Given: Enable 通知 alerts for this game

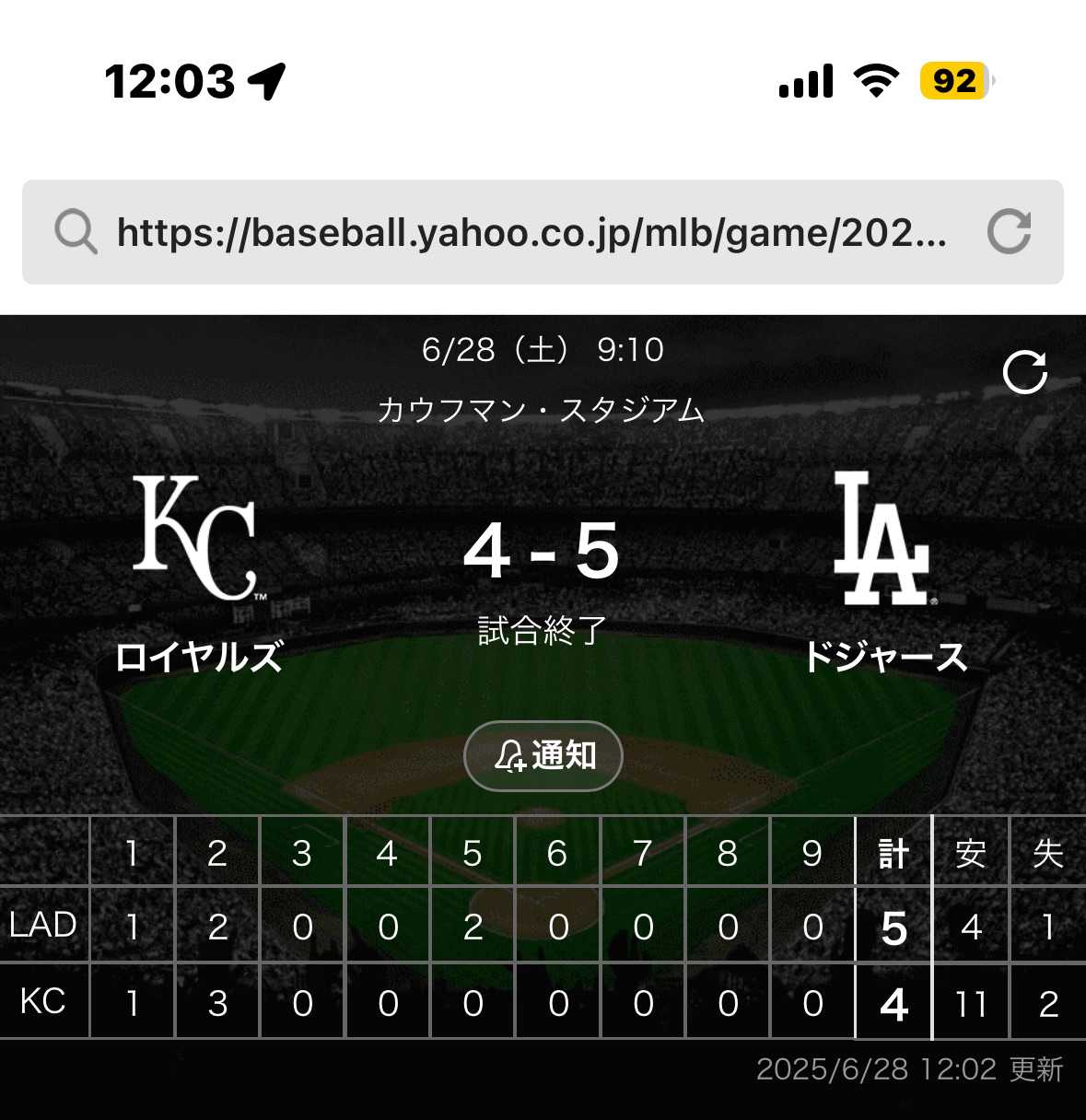Looking at the screenshot, I should [543, 756].
